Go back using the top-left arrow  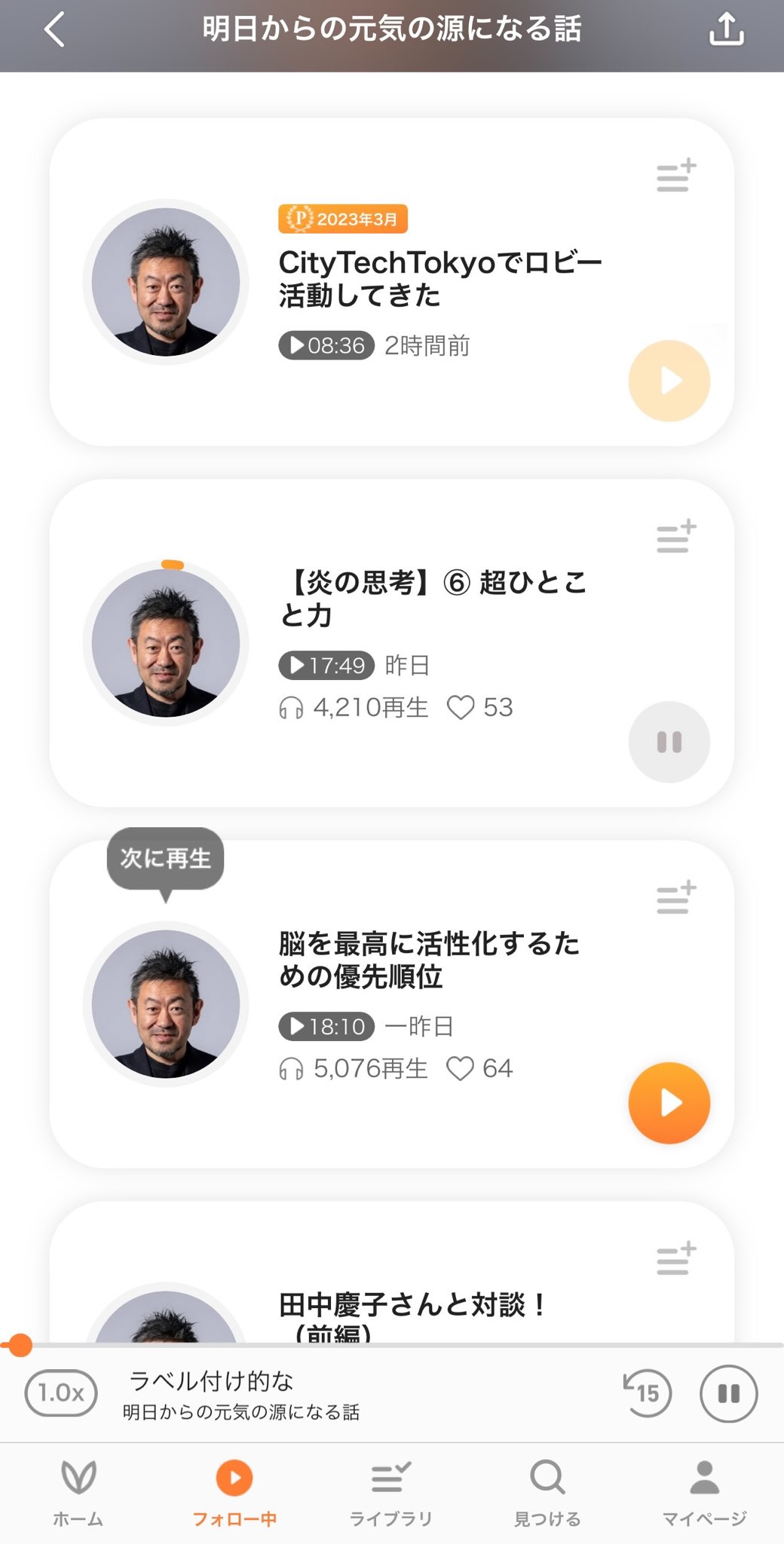tap(54, 30)
